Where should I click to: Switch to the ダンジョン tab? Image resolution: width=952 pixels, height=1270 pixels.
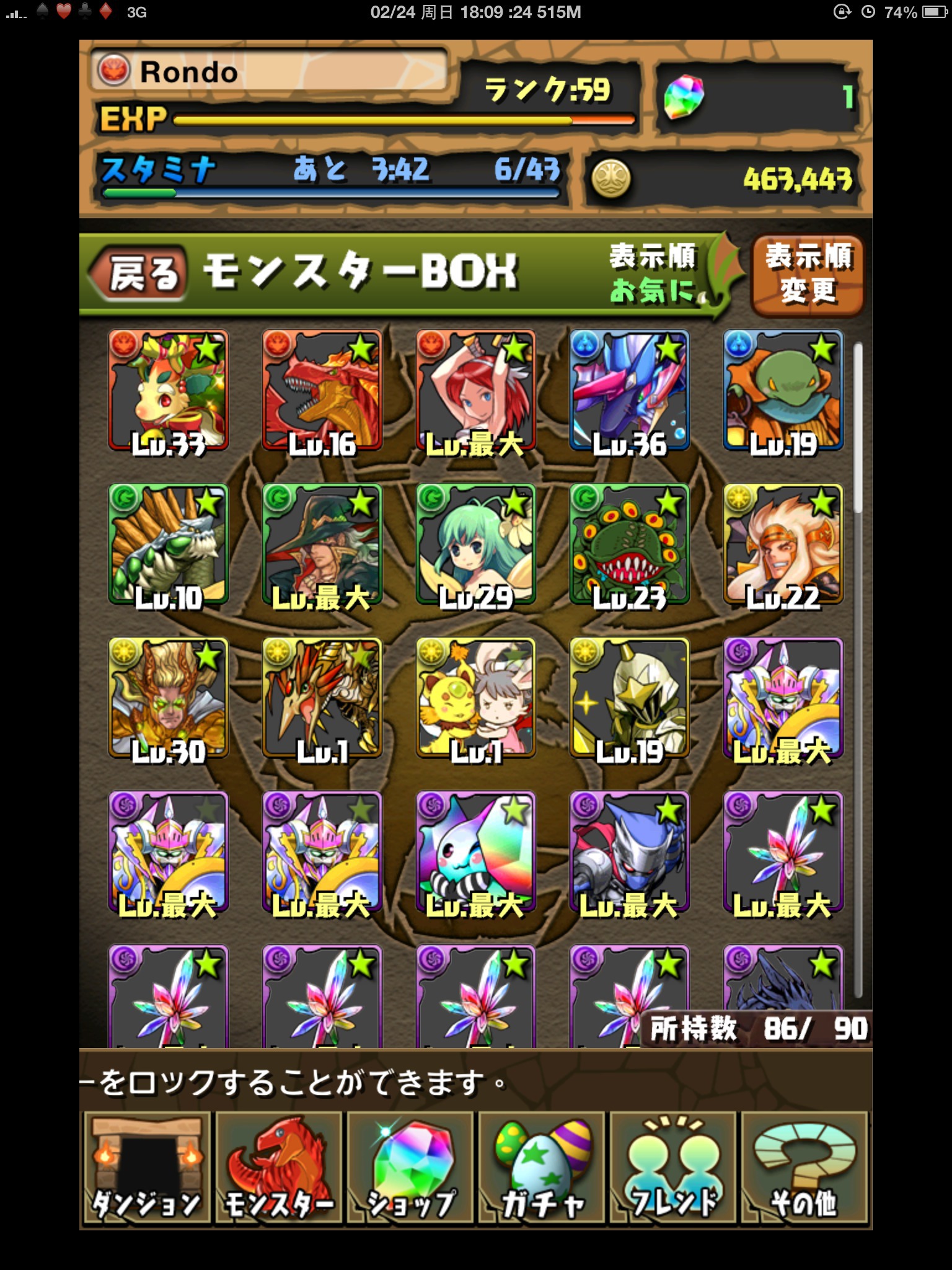click(146, 1167)
